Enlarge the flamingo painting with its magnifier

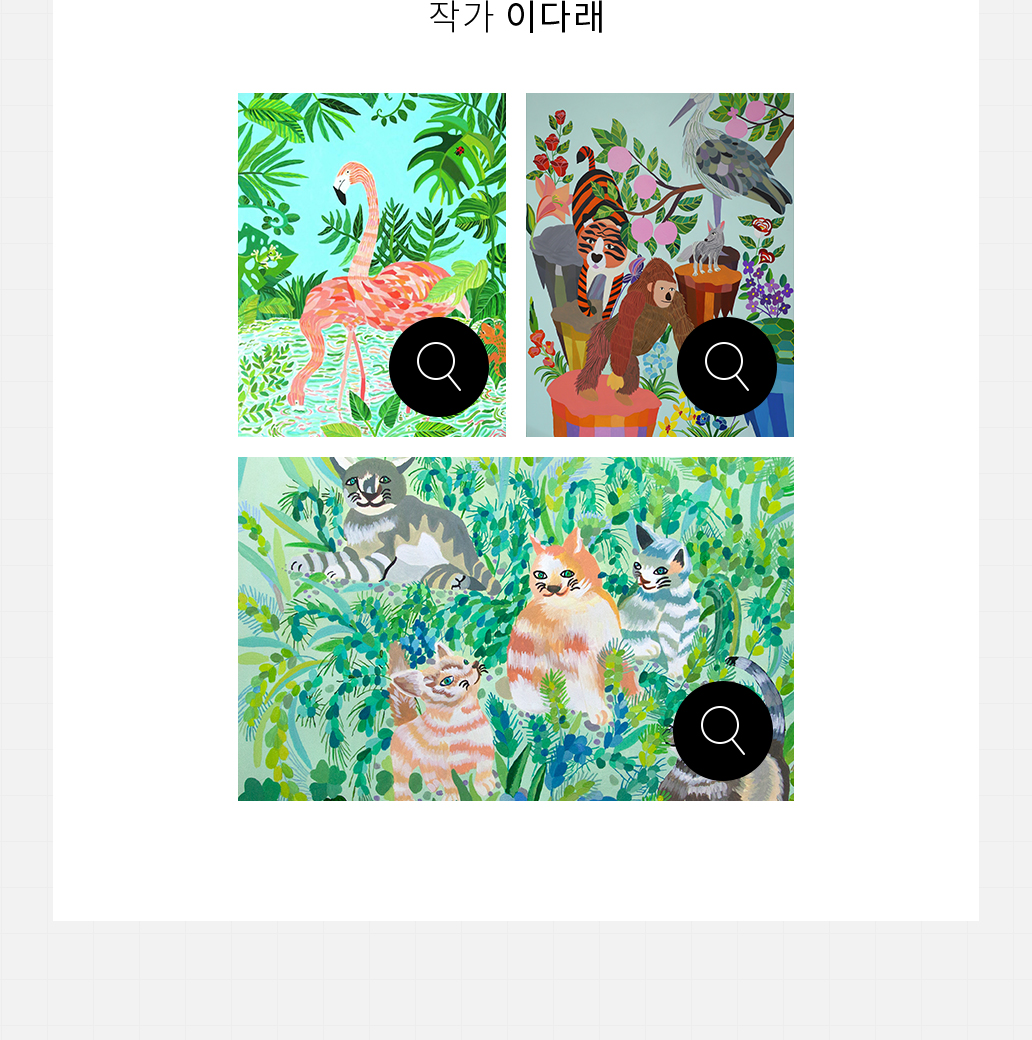click(x=439, y=367)
